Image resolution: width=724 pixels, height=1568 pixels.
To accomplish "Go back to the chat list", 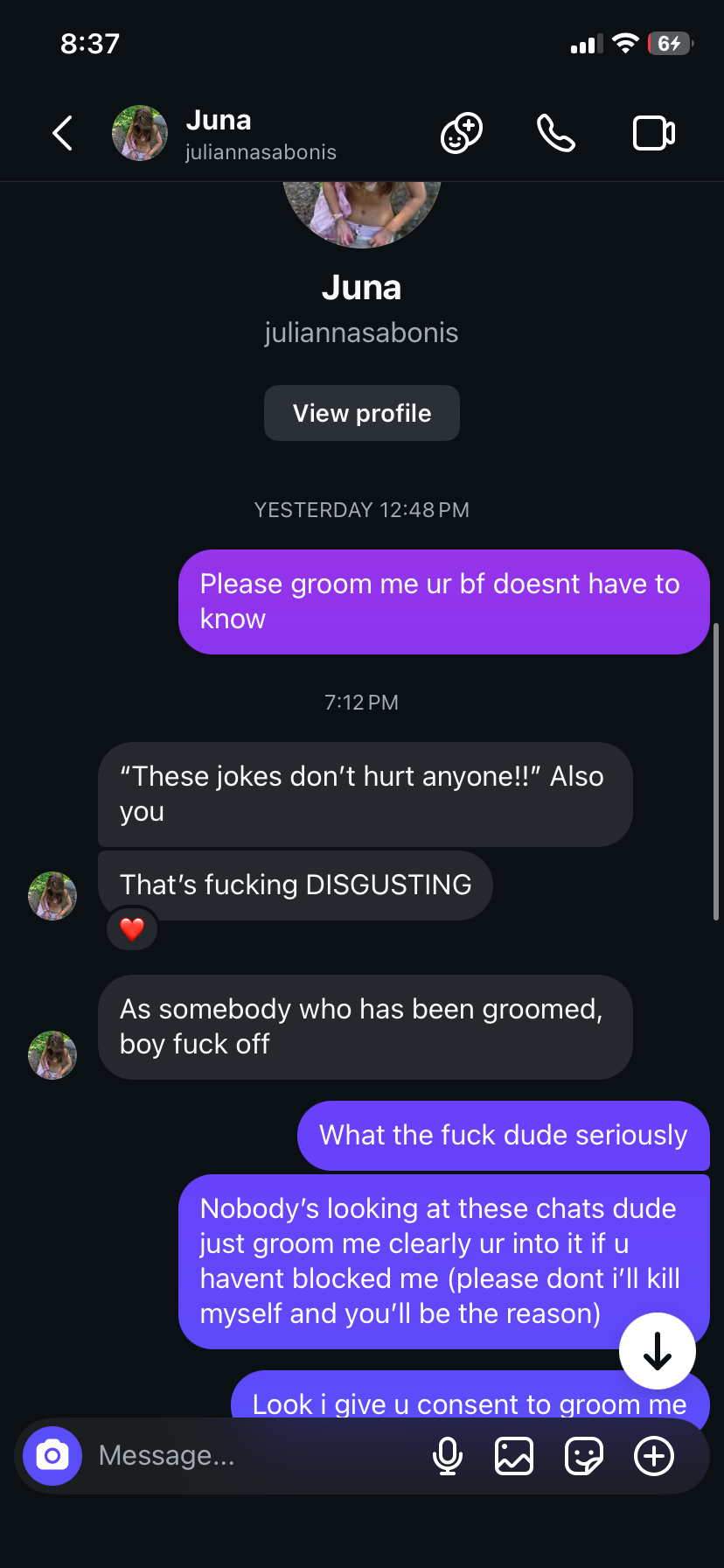I will (62, 134).
